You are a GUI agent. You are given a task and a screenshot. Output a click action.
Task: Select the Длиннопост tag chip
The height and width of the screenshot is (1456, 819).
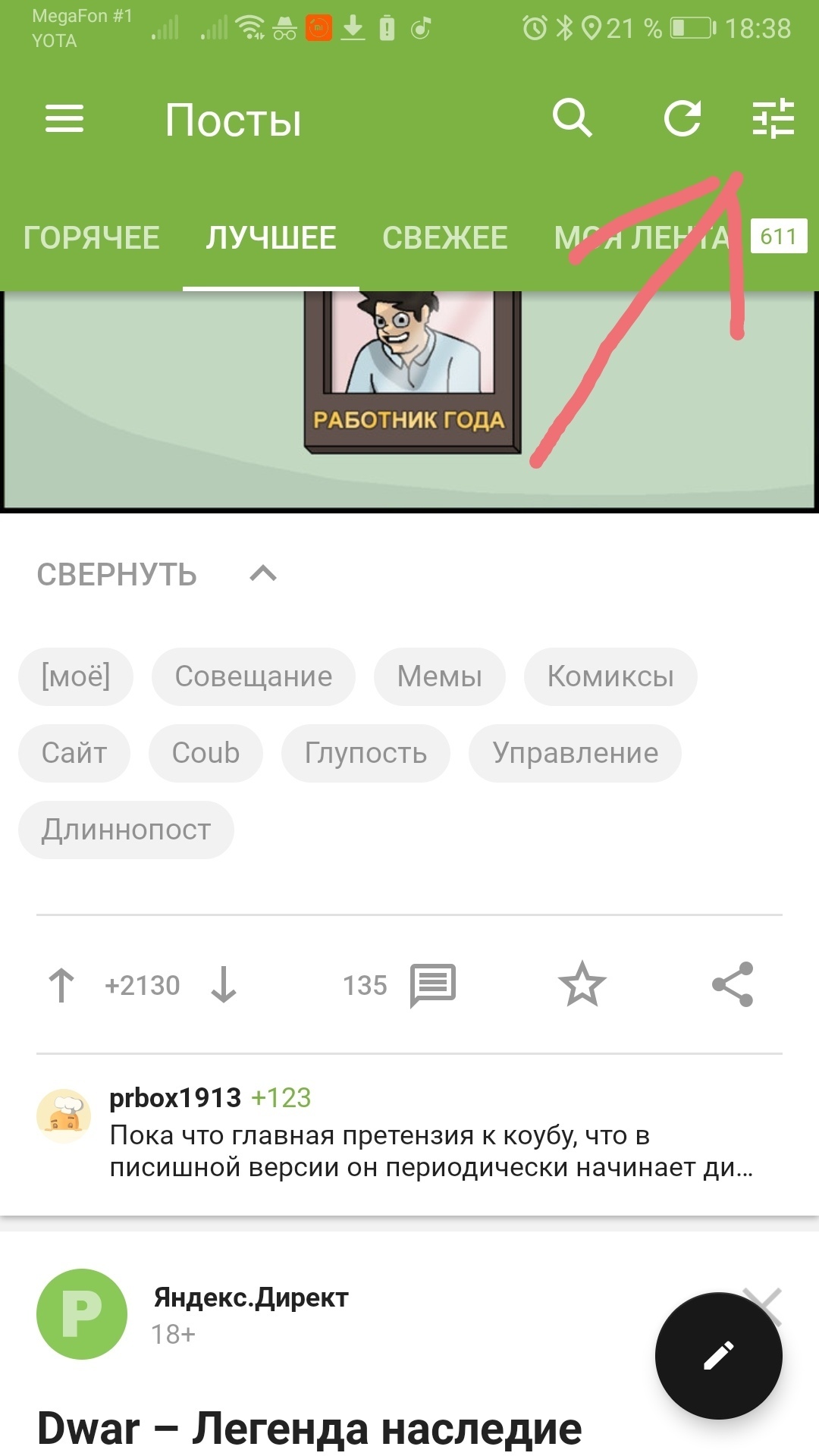tap(126, 830)
